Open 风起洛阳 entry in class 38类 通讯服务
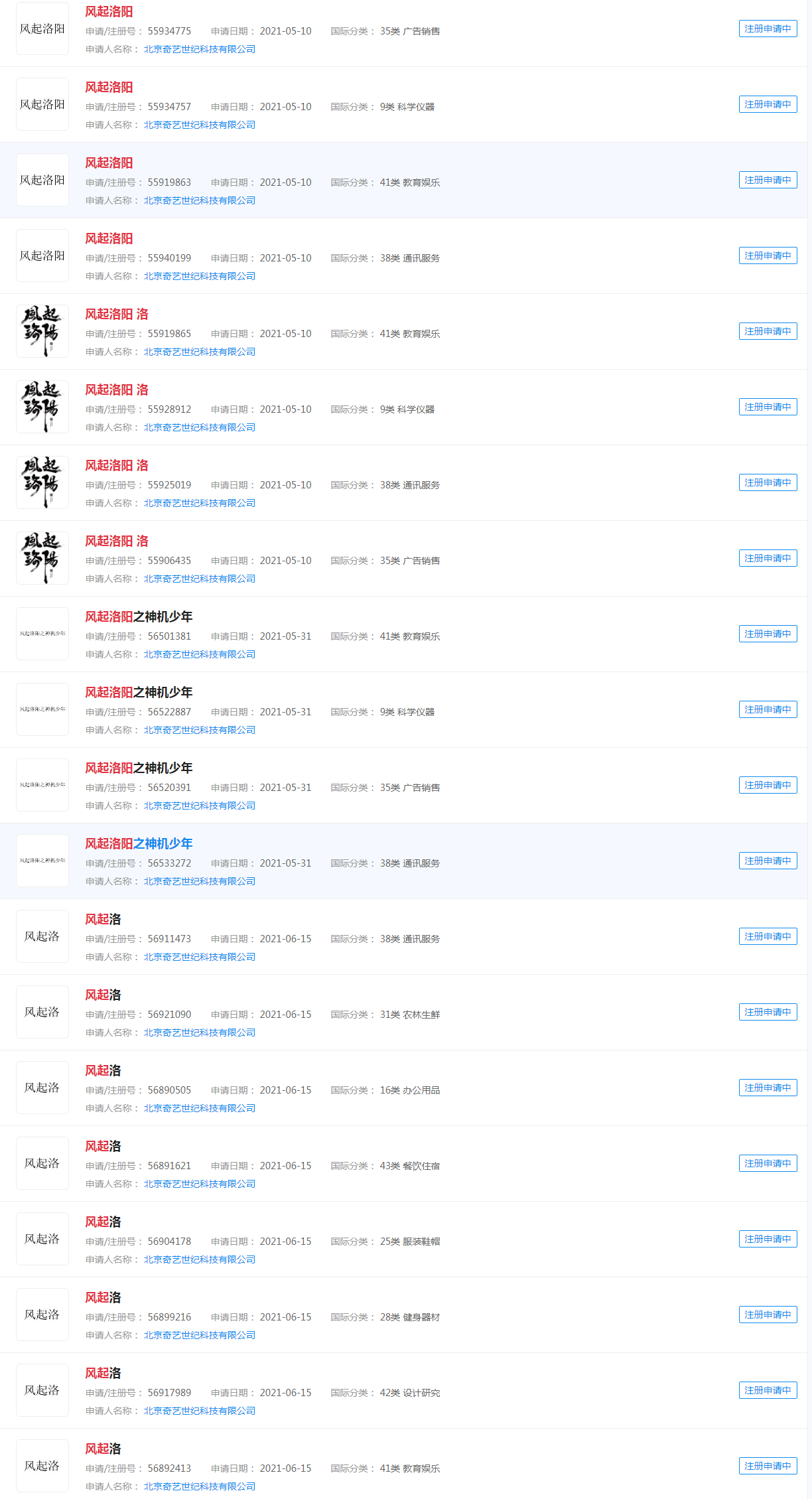 click(108, 239)
